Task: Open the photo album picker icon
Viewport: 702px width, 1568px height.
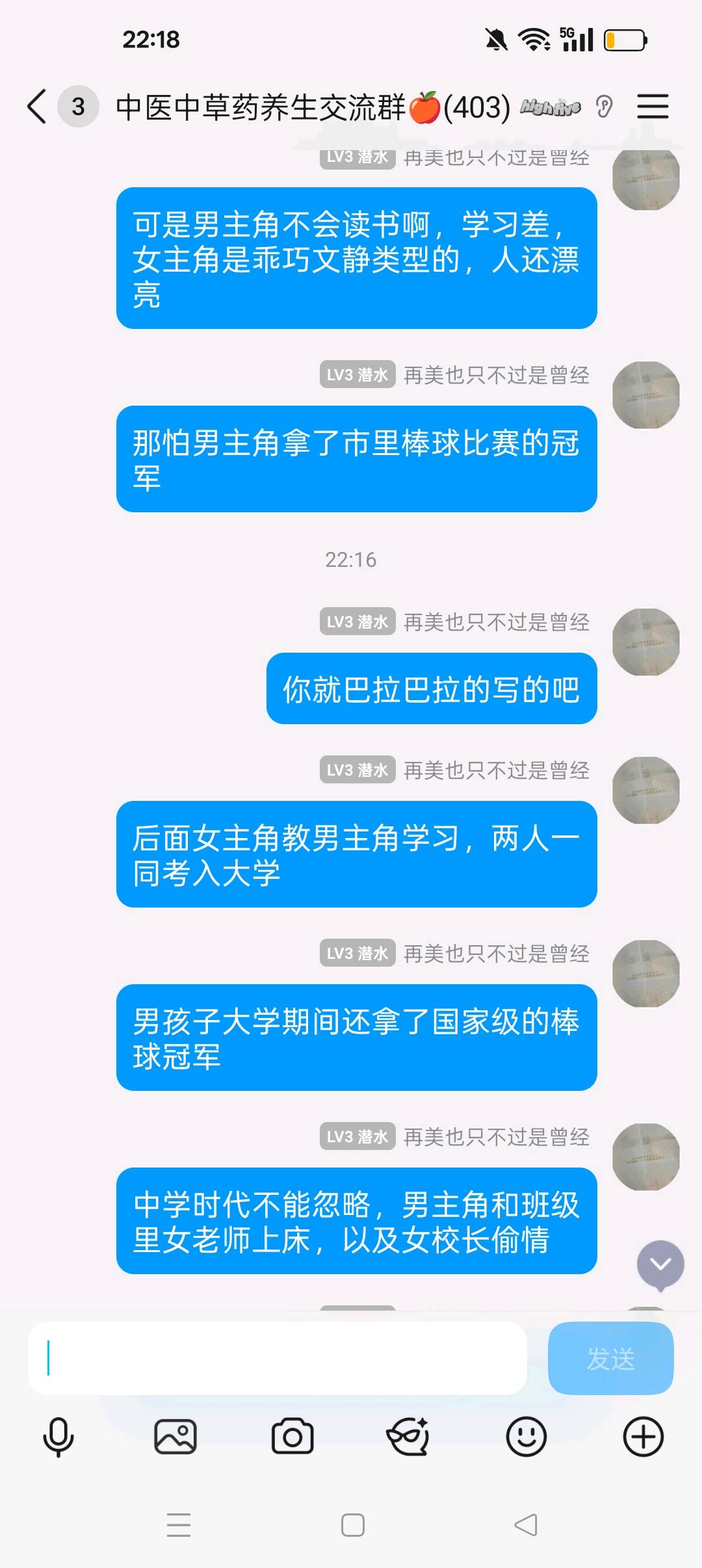Action: (x=175, y=1438)
